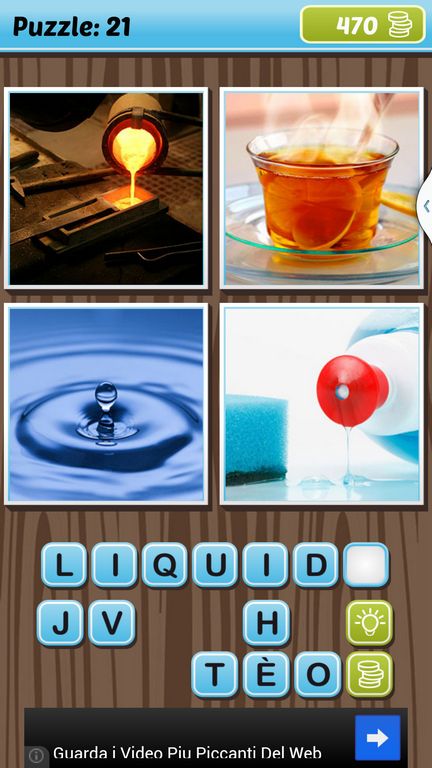Tap the green coins stack button
The width and height of the screenshot is (432, 768).
tap(370, 674)
